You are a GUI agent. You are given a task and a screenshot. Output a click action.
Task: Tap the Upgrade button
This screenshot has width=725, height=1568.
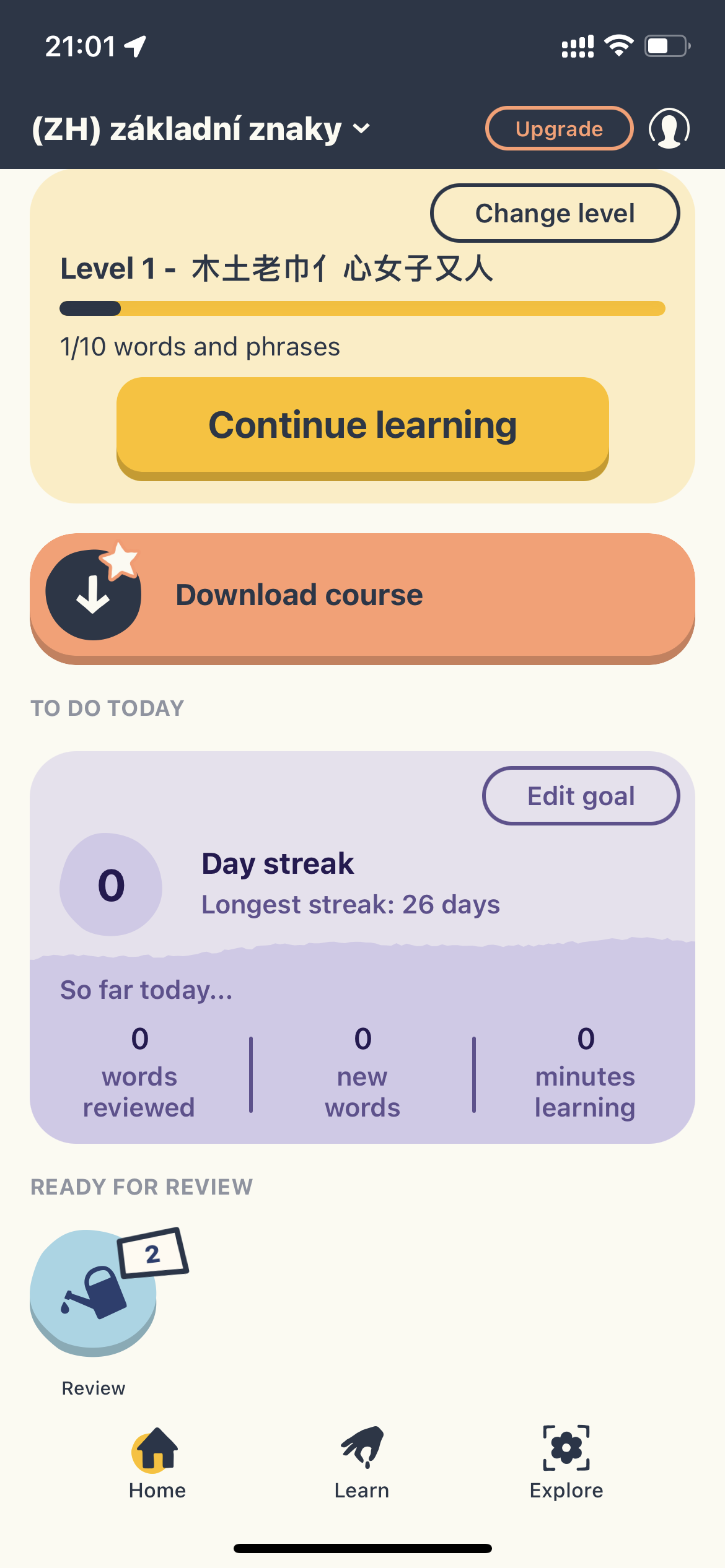pos(559,128)
